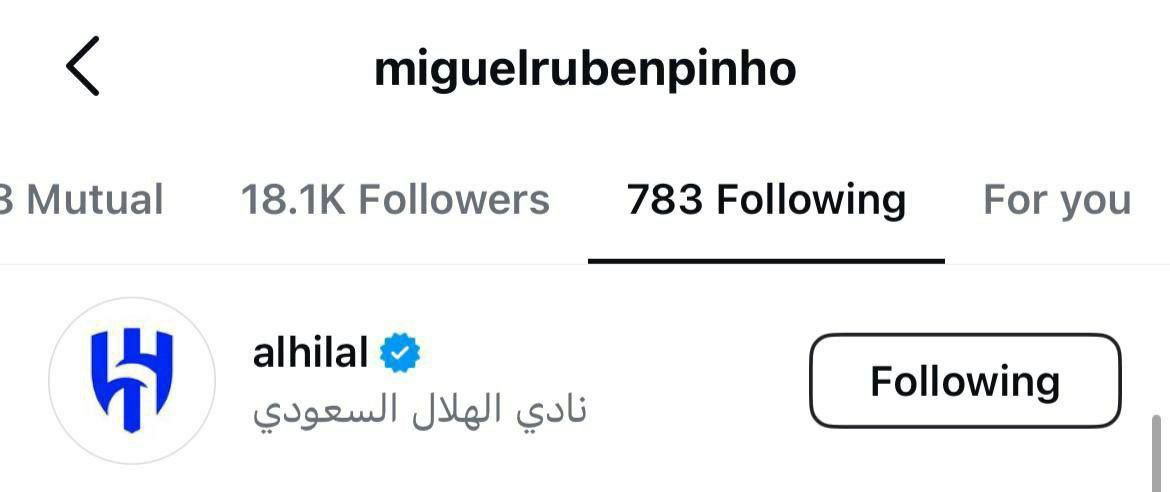1170x492 pixels.
Task: Go back using the back arrow
Action: [83, 67]
